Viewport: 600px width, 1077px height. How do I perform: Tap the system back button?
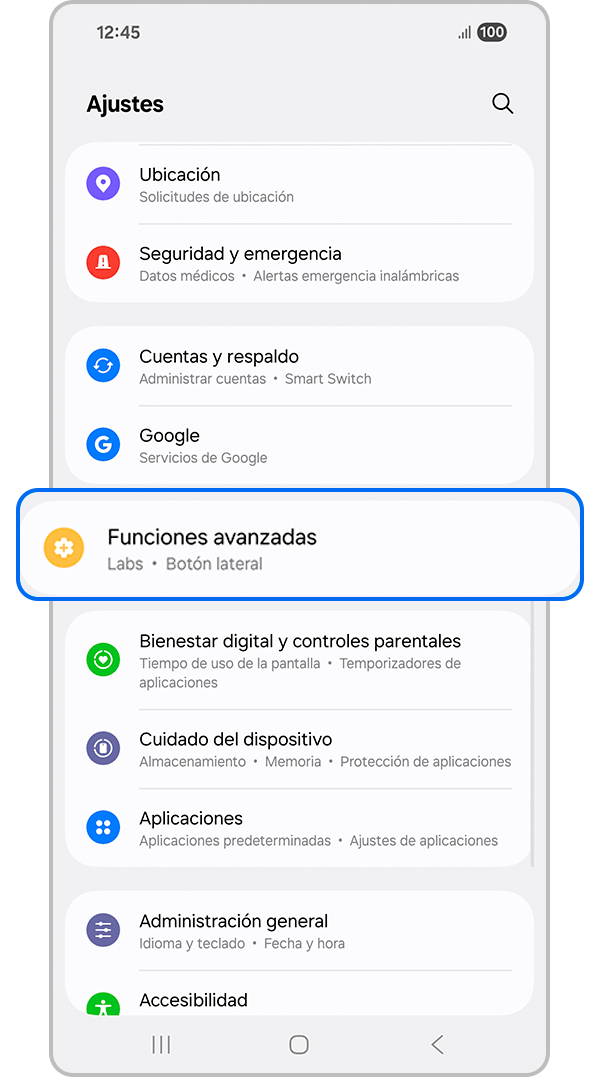[437, 1045]
